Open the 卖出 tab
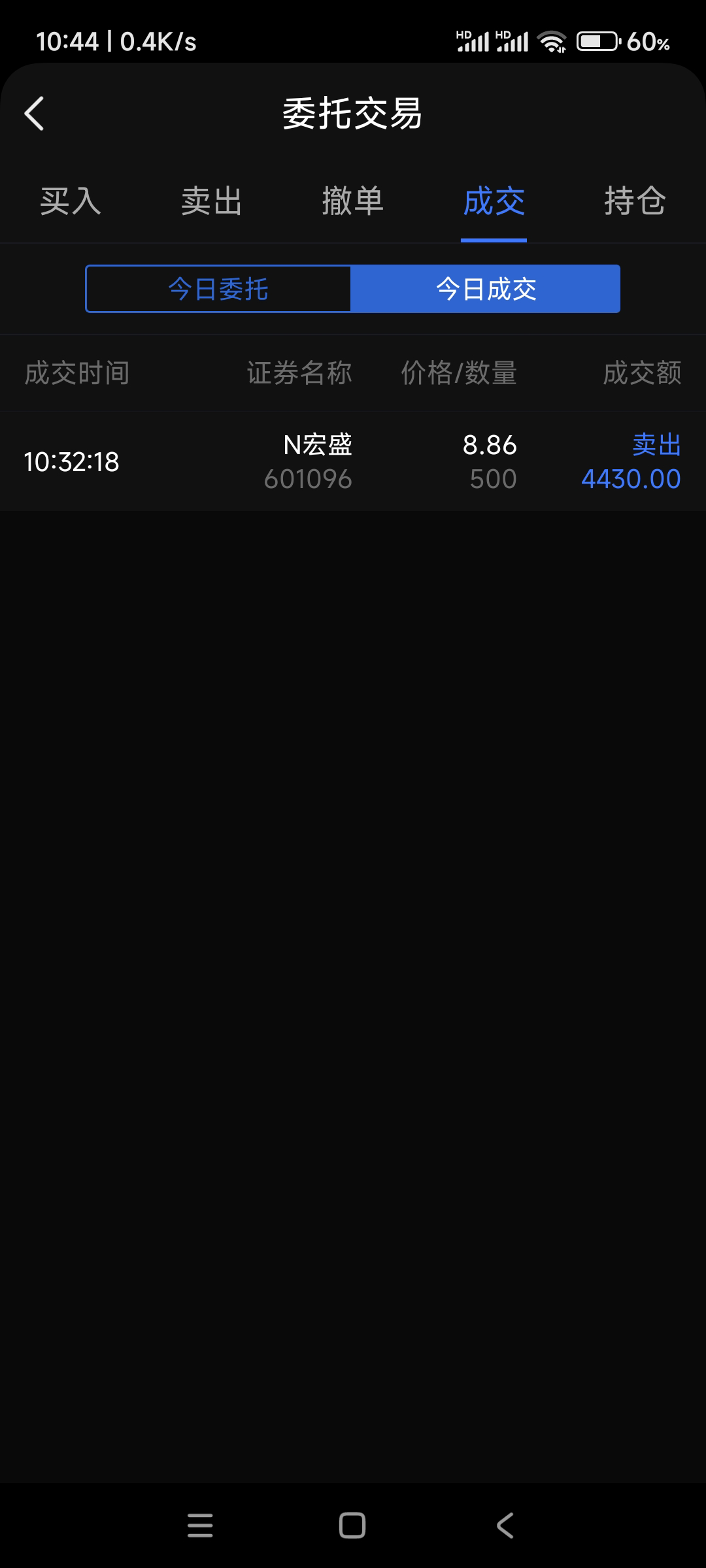This screenshot has width=706, height=1568. [212, 201]
